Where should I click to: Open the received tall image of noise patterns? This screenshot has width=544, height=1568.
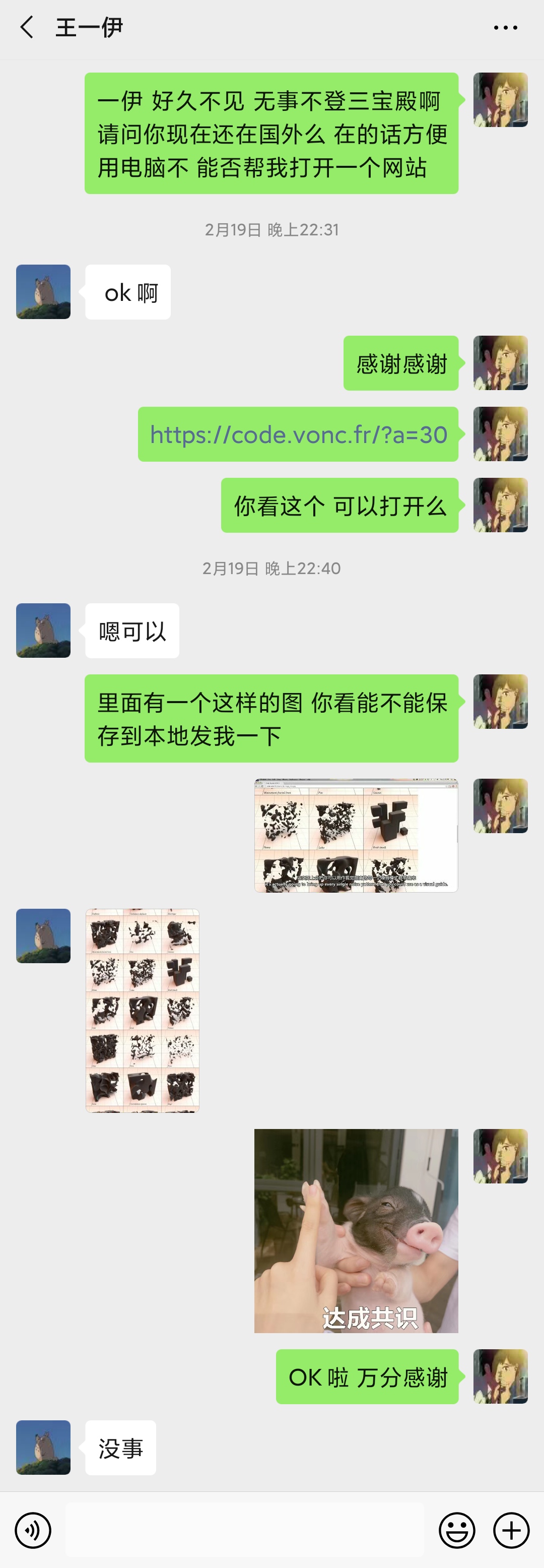click(143, 1011)
